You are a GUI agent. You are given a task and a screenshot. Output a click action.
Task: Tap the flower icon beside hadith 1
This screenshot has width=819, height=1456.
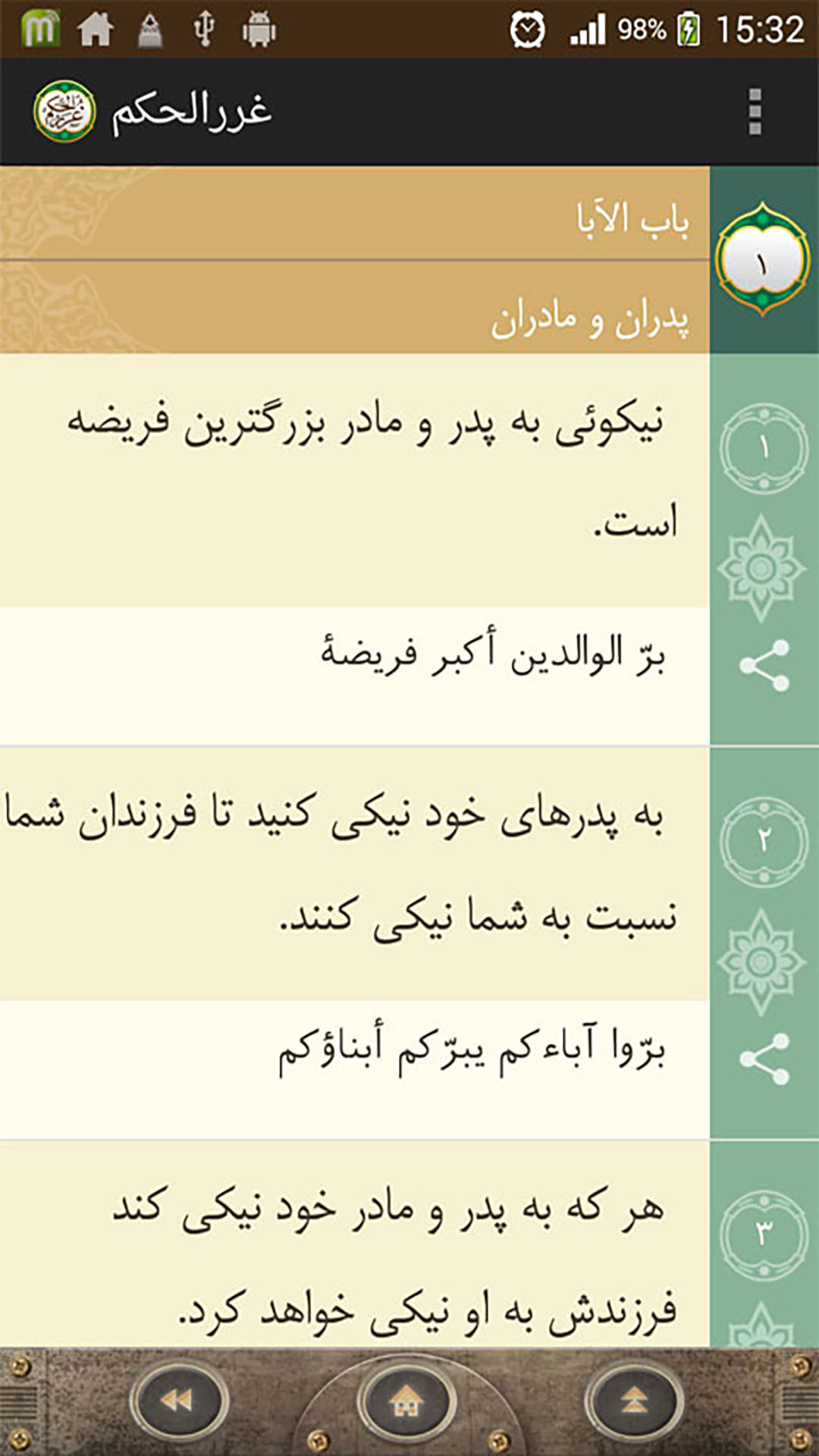pyautogui.click(x=761, y=568)
